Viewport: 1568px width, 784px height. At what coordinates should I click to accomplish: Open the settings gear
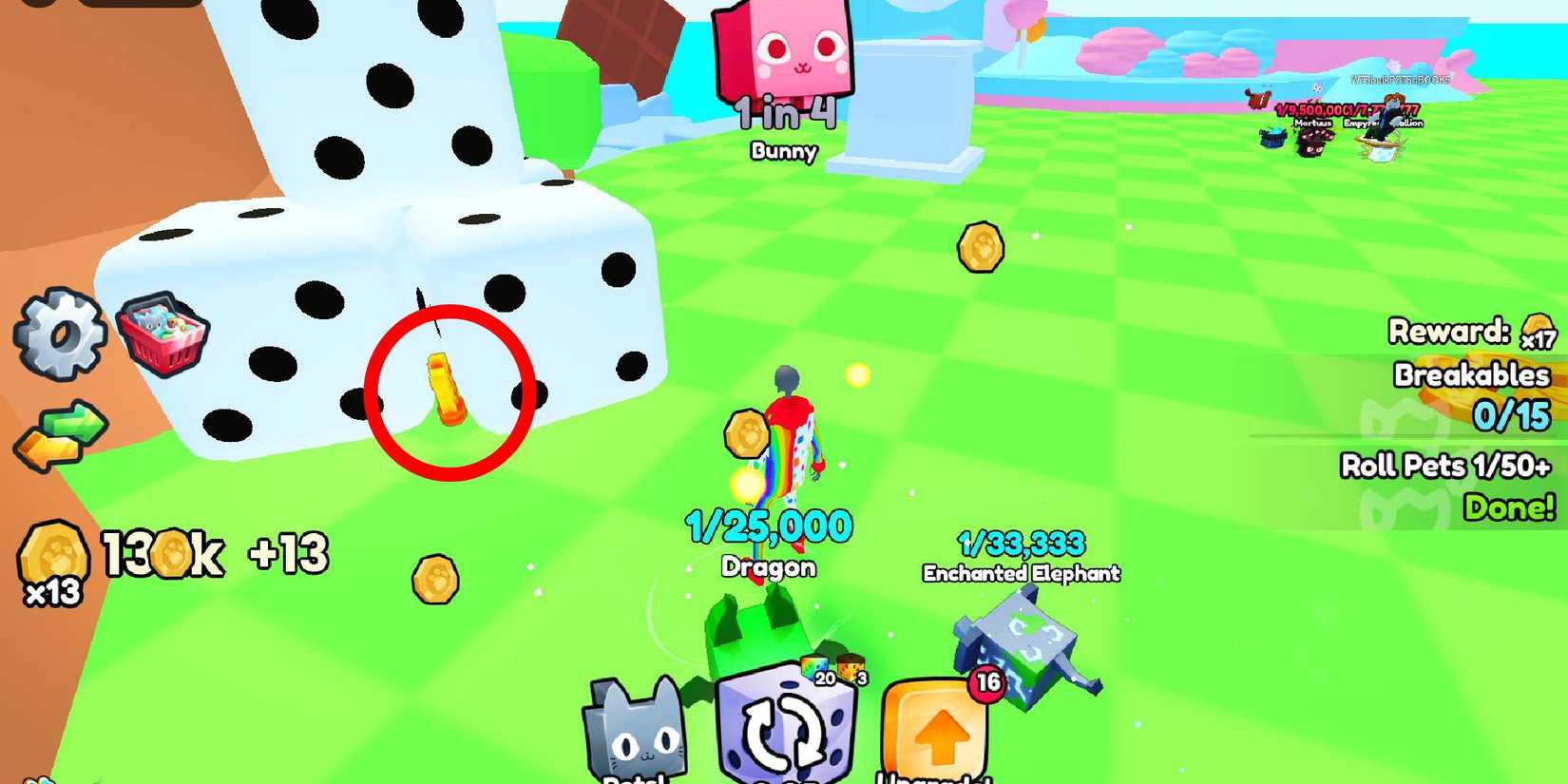point(59,335)
